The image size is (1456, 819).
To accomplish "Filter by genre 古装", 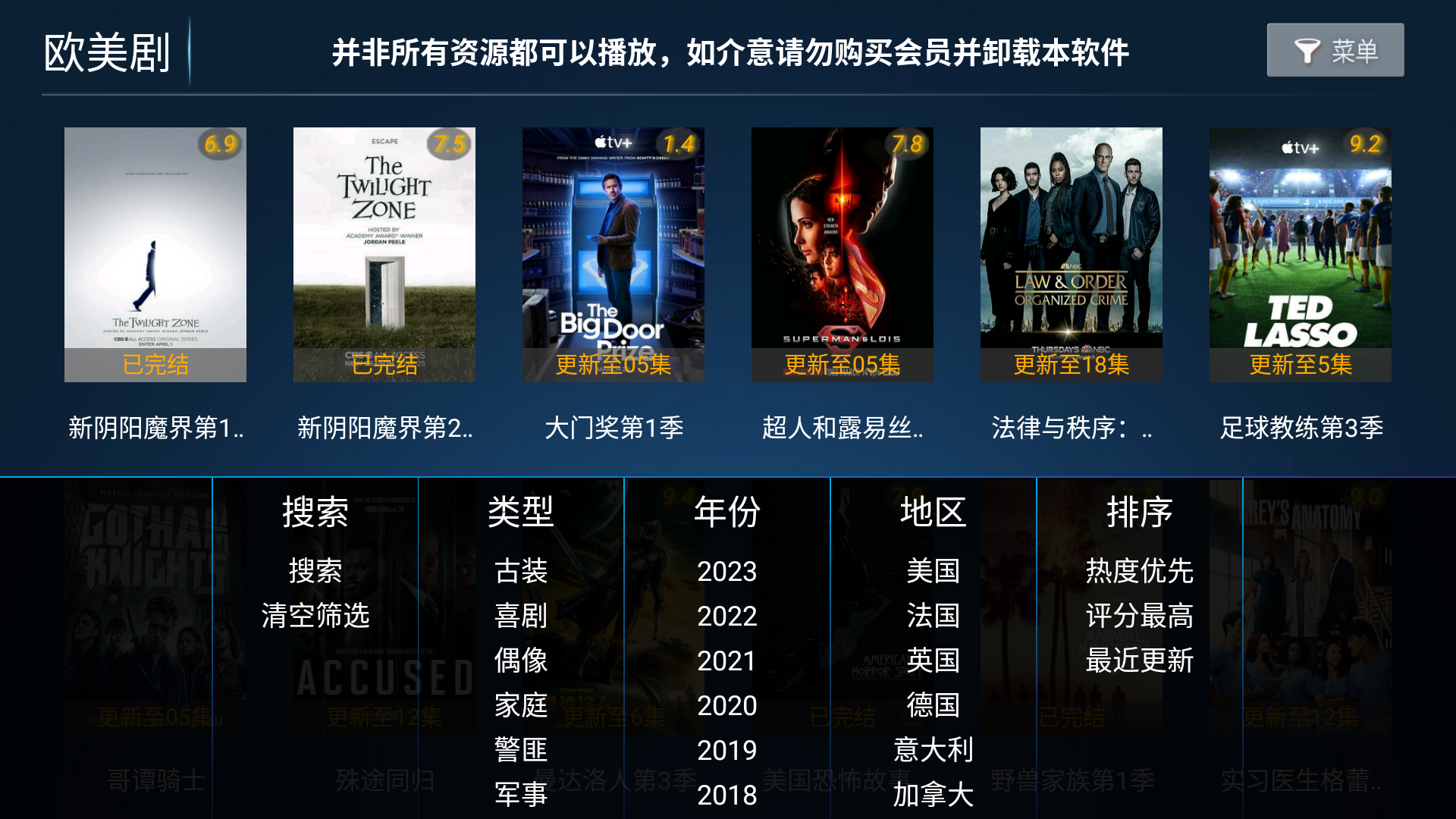I will pyautogui.click(x=521, y=571).
